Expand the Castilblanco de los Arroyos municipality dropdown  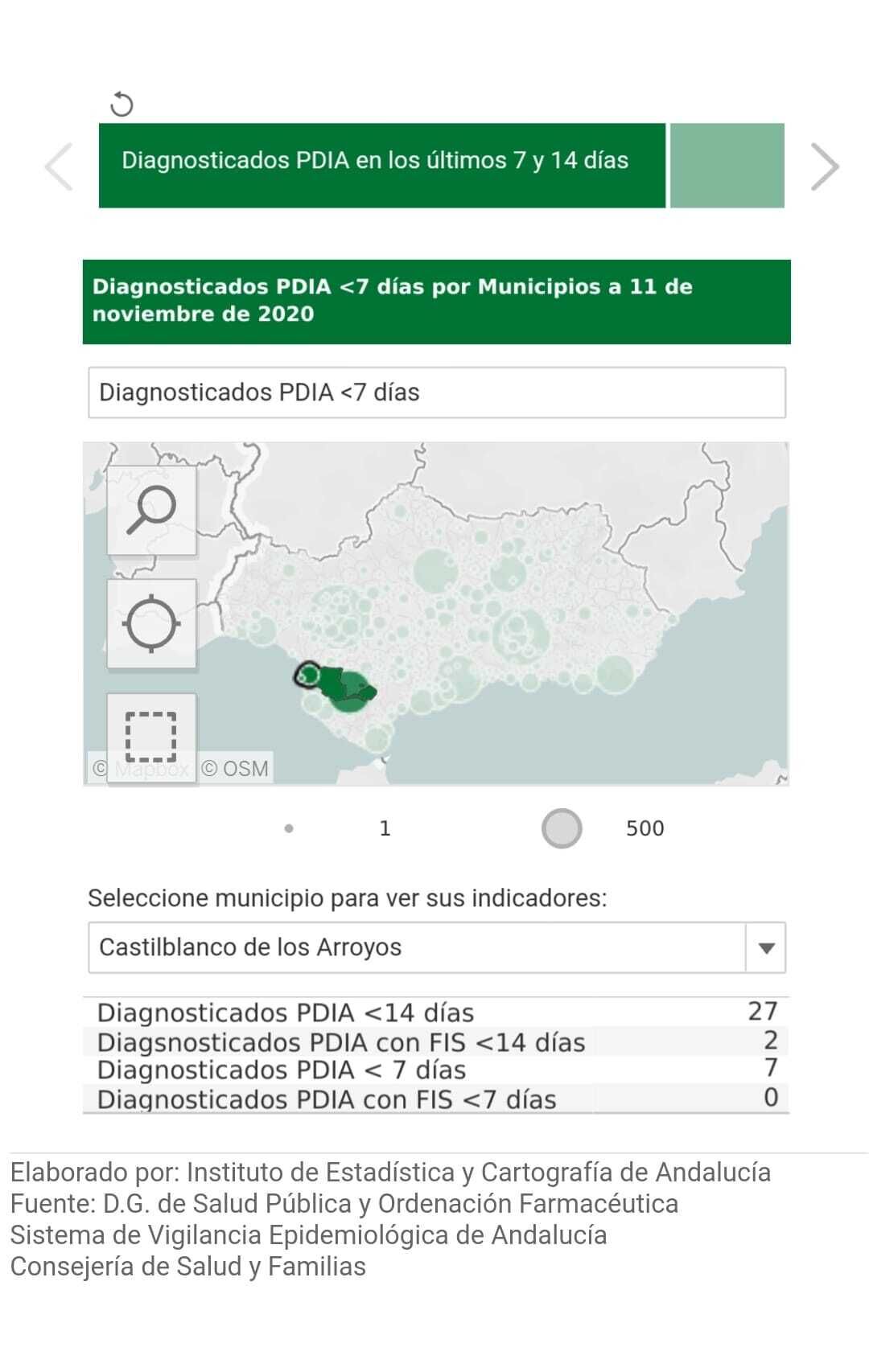[x=765, y=948]
